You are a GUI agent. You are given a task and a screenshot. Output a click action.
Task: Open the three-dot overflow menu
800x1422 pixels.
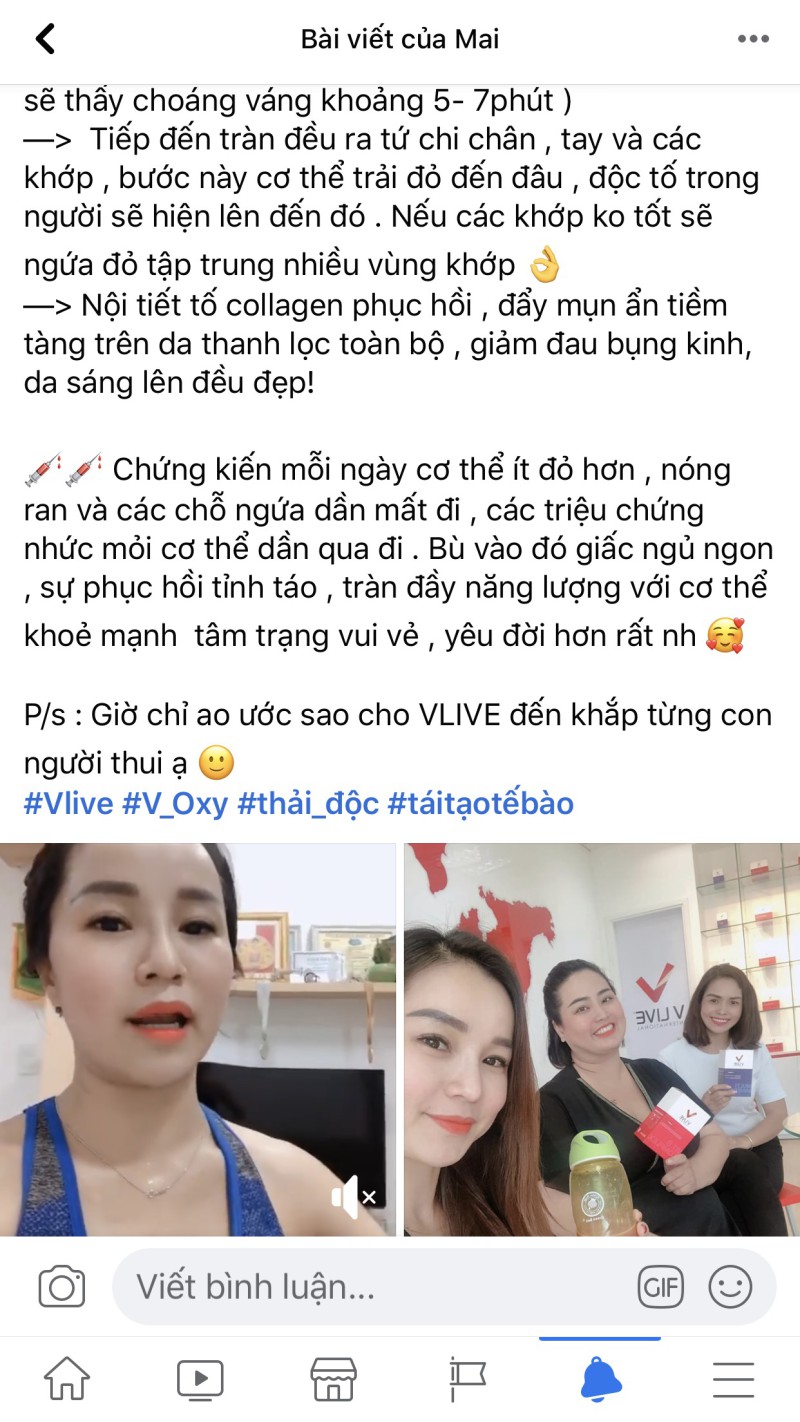click(x=753, y=39)
